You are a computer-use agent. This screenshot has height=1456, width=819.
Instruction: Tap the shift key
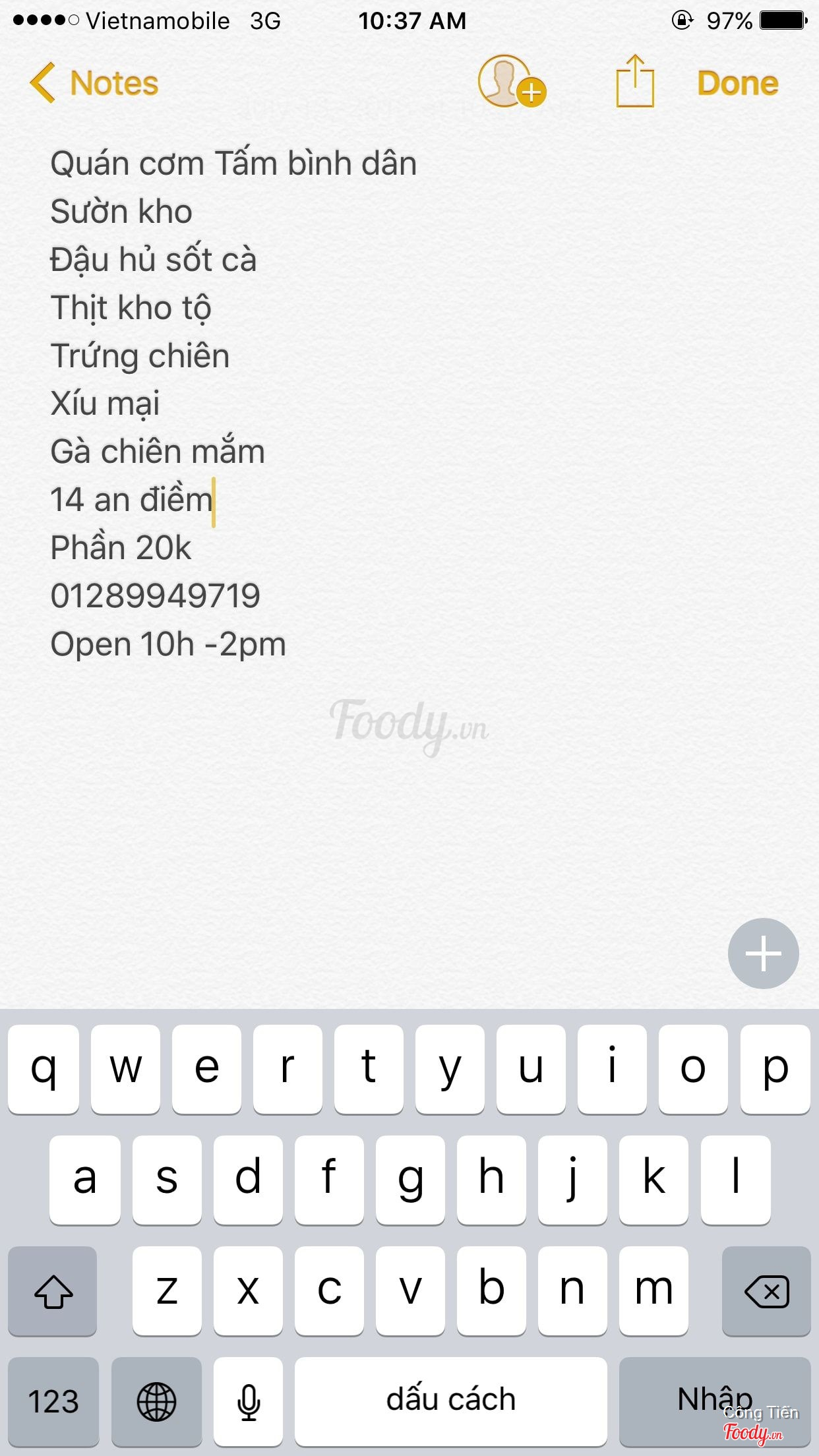point(53,1291)
